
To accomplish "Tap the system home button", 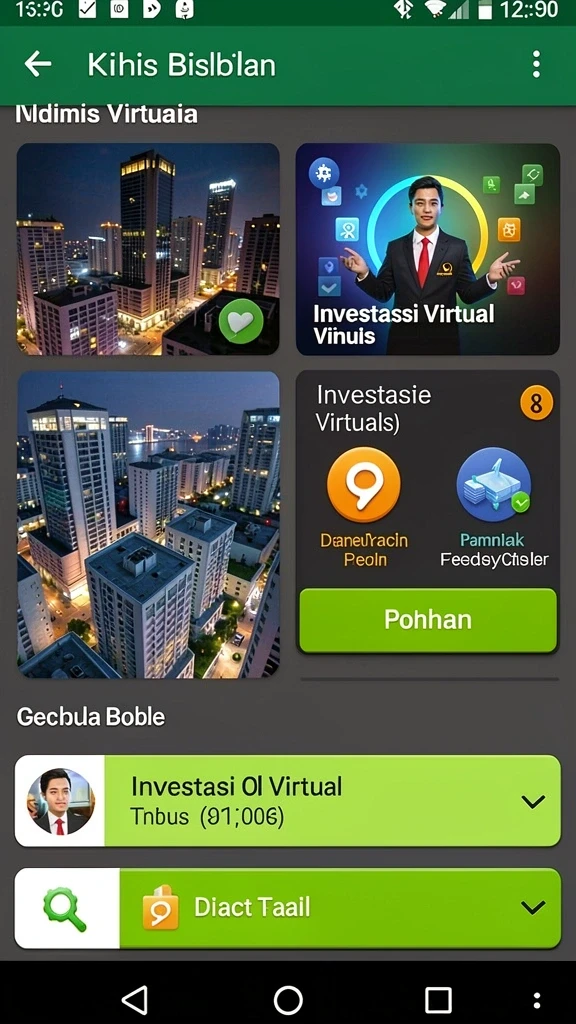I will 288,1000.
